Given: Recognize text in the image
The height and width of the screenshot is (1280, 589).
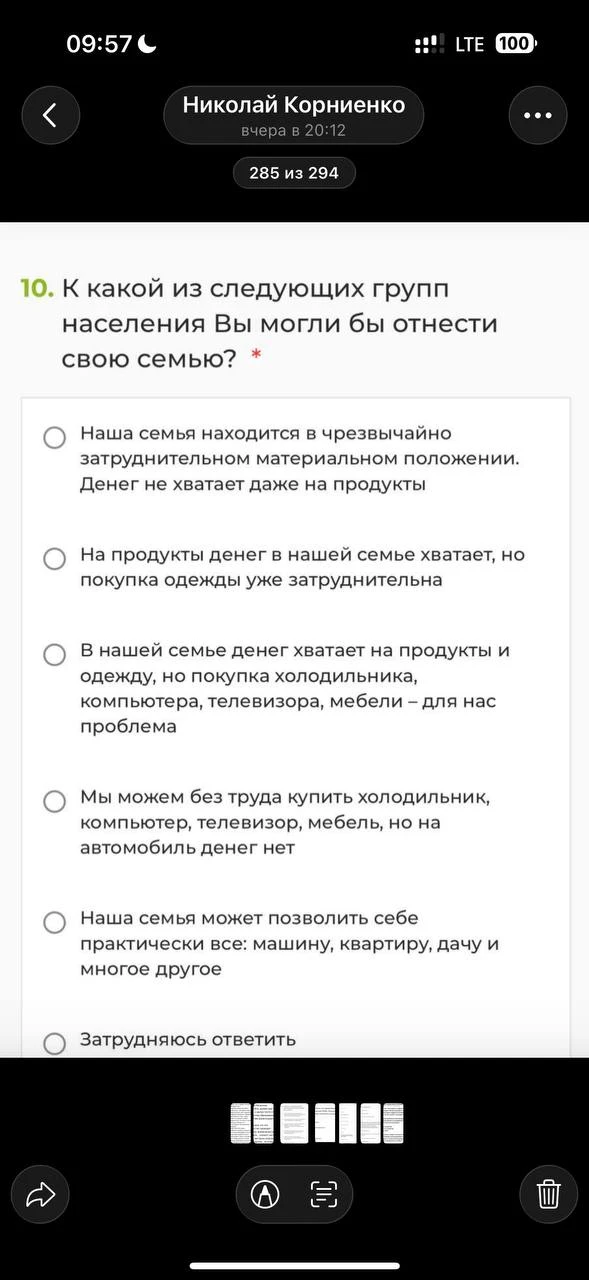Looking at the screenshot, I should tap(324, 1194).
